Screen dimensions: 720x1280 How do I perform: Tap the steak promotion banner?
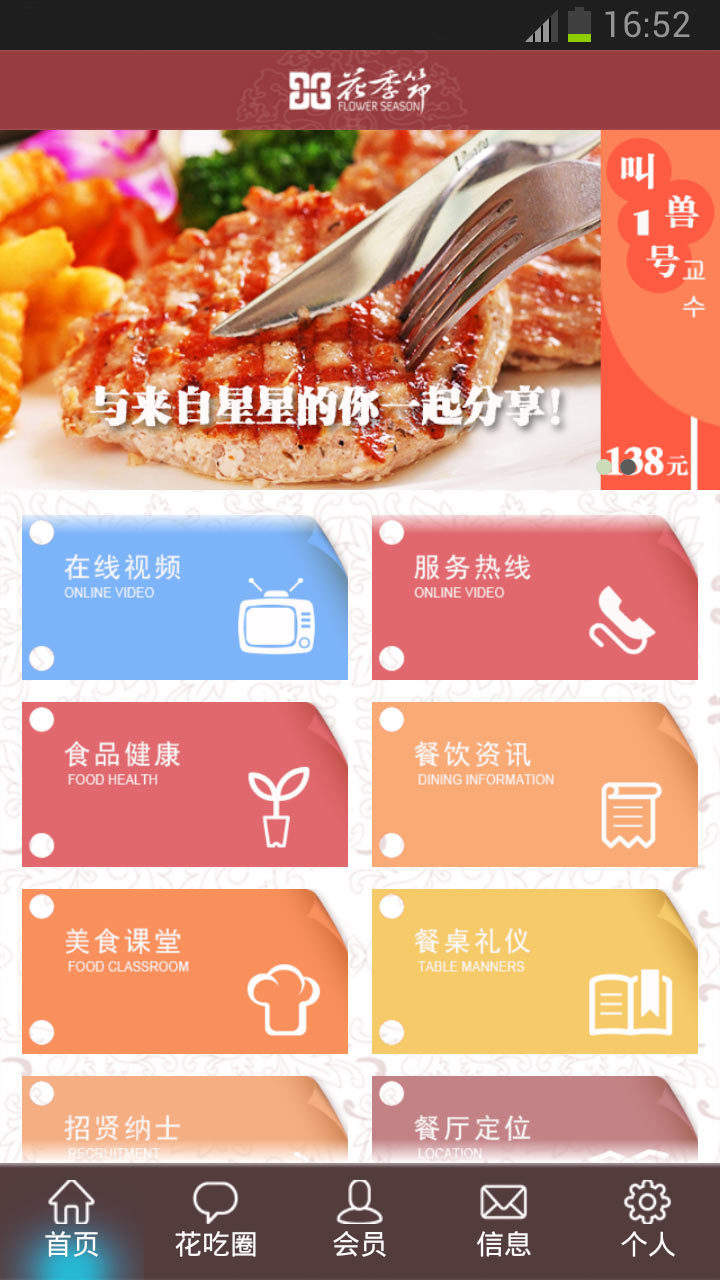click(360, 310)
